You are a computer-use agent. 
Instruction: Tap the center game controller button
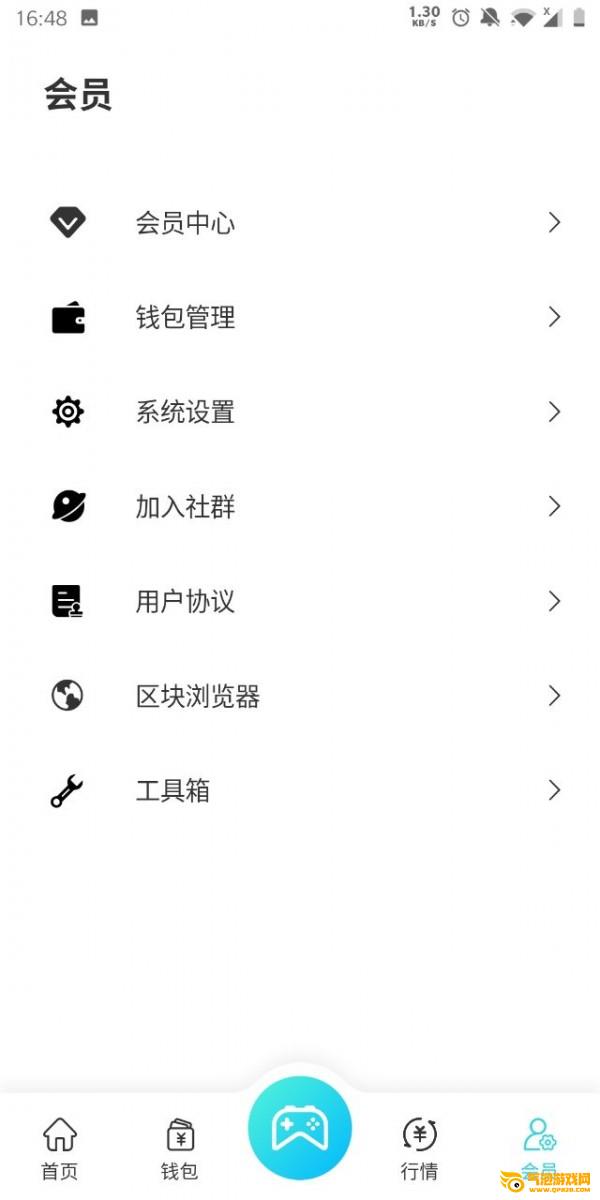click(x=300, y=1128)
